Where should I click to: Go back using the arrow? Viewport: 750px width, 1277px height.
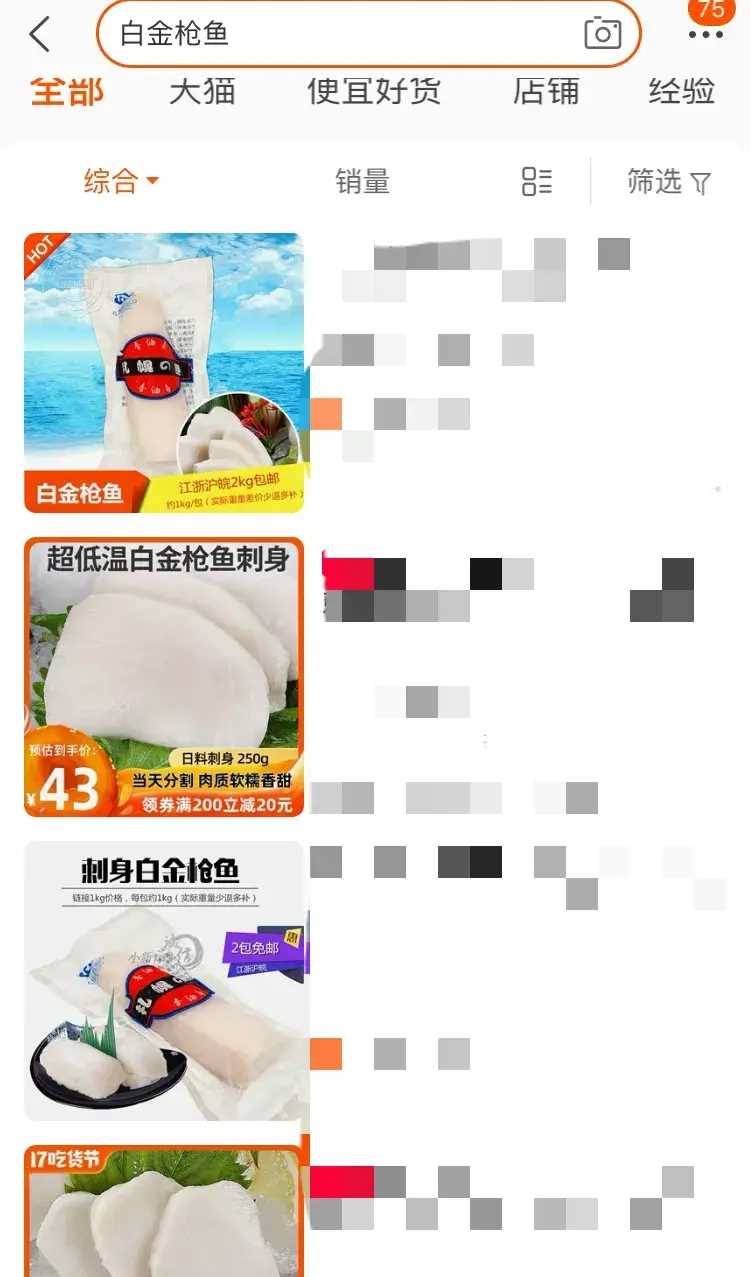pos(39,34)
